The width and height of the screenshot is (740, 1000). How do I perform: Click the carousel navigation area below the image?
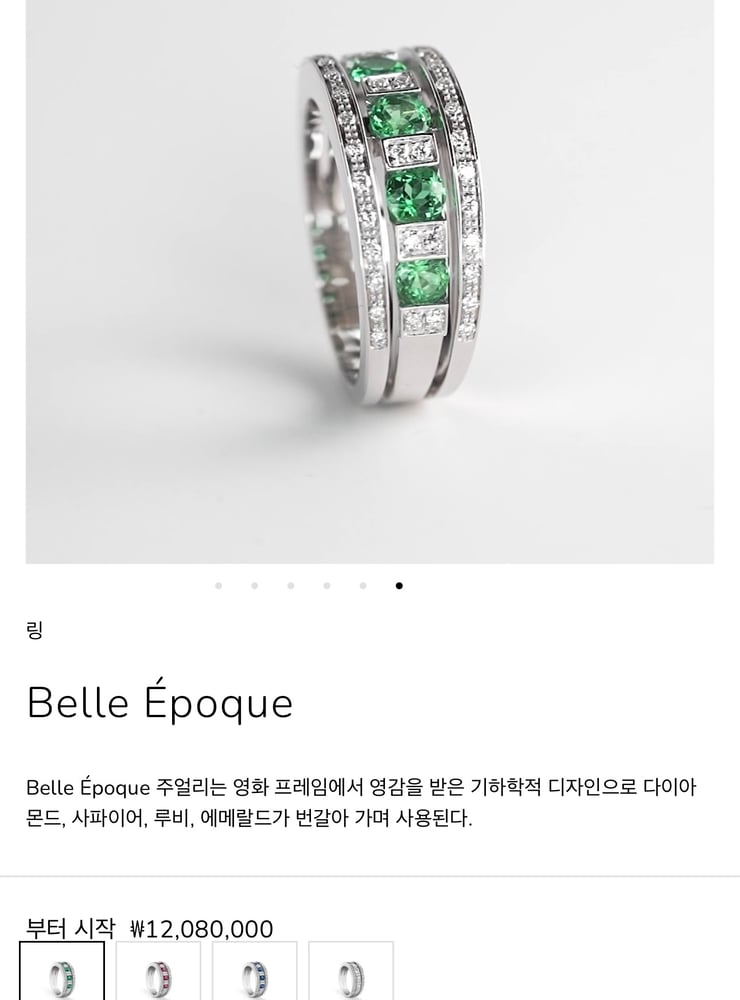click(308, 586)
